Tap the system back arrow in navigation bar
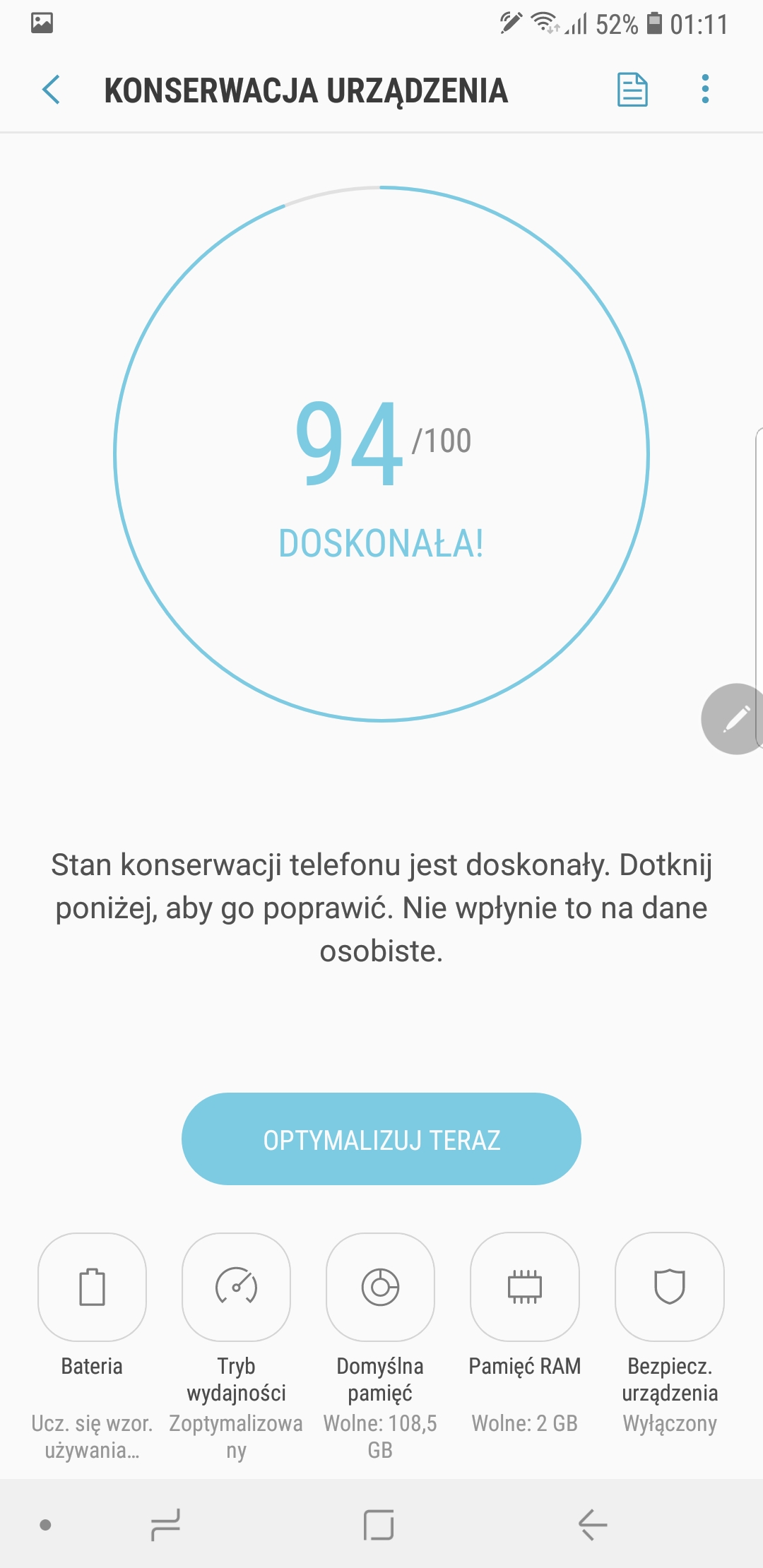Image resolution: width=763 pixels, height=1568 pixels. (x=593, y=1525)
